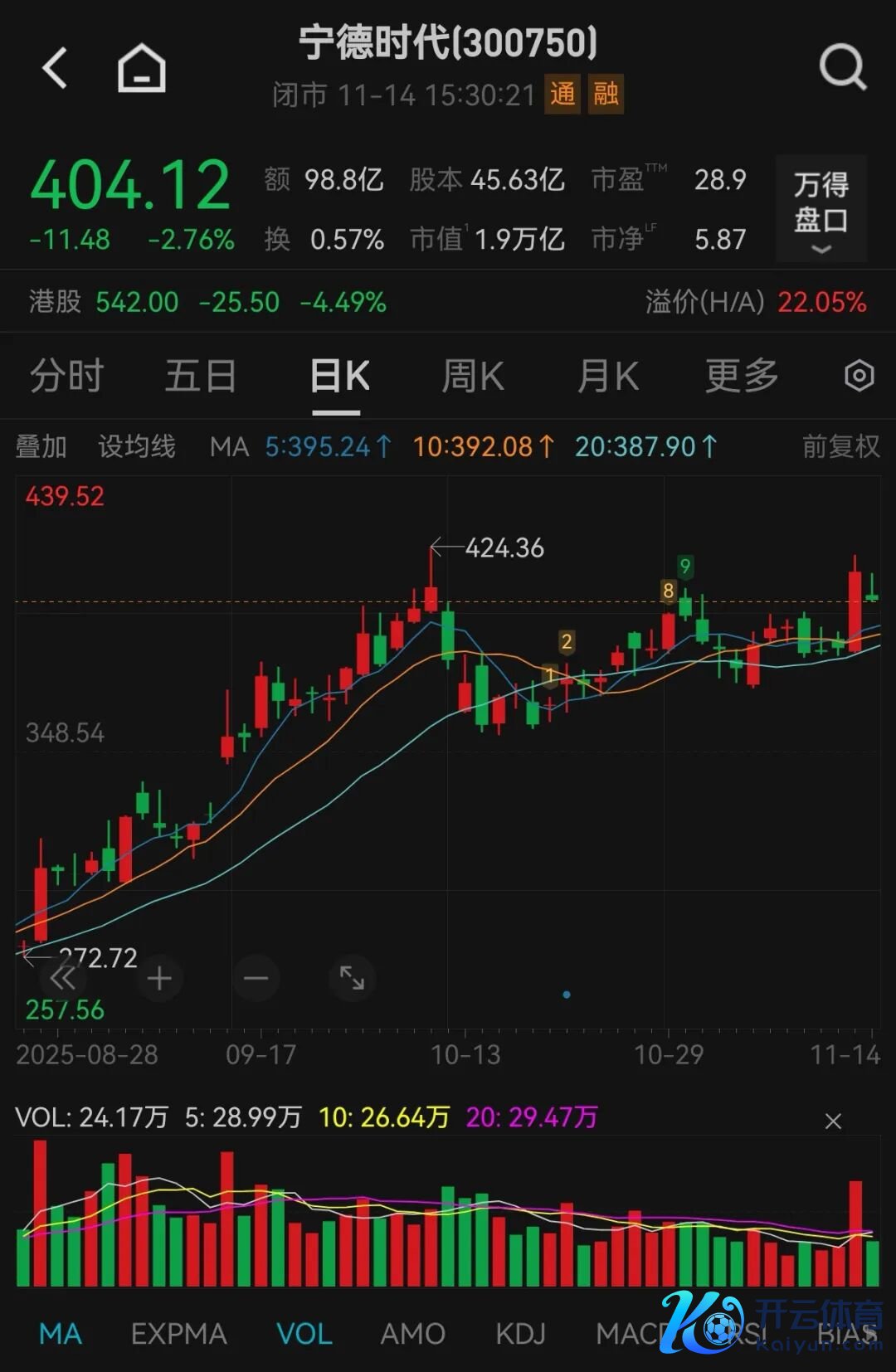Change the 前复权 adjustment mode

click(840, 447)
